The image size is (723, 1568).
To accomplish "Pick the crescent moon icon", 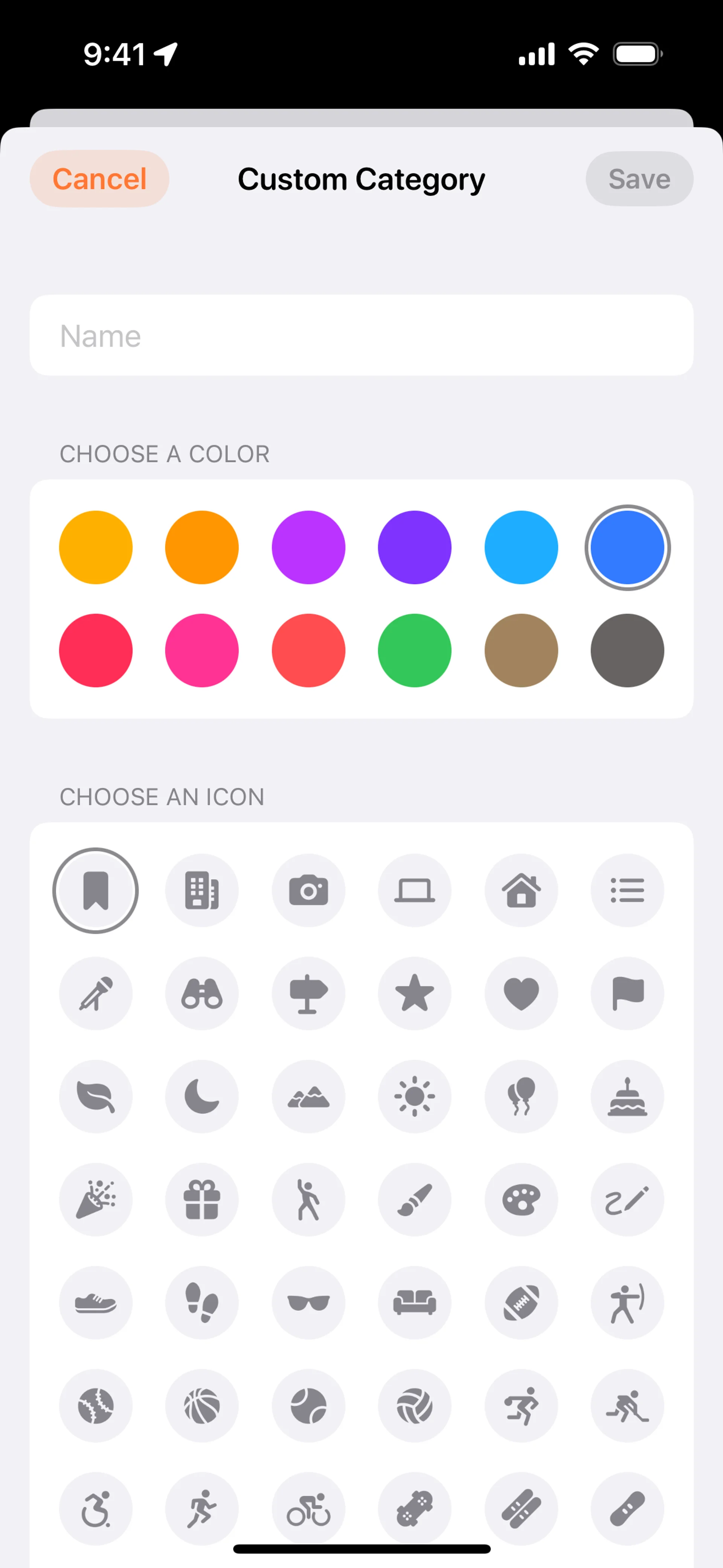I will pos(202,1096).
